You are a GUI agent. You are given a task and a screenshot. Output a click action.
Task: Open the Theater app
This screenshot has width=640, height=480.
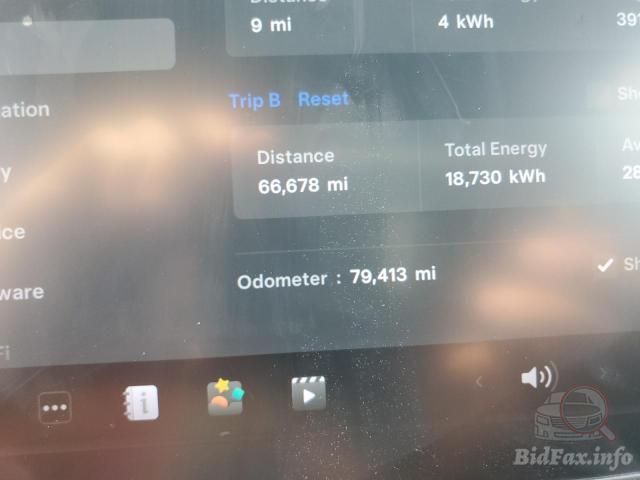point(308,393)
